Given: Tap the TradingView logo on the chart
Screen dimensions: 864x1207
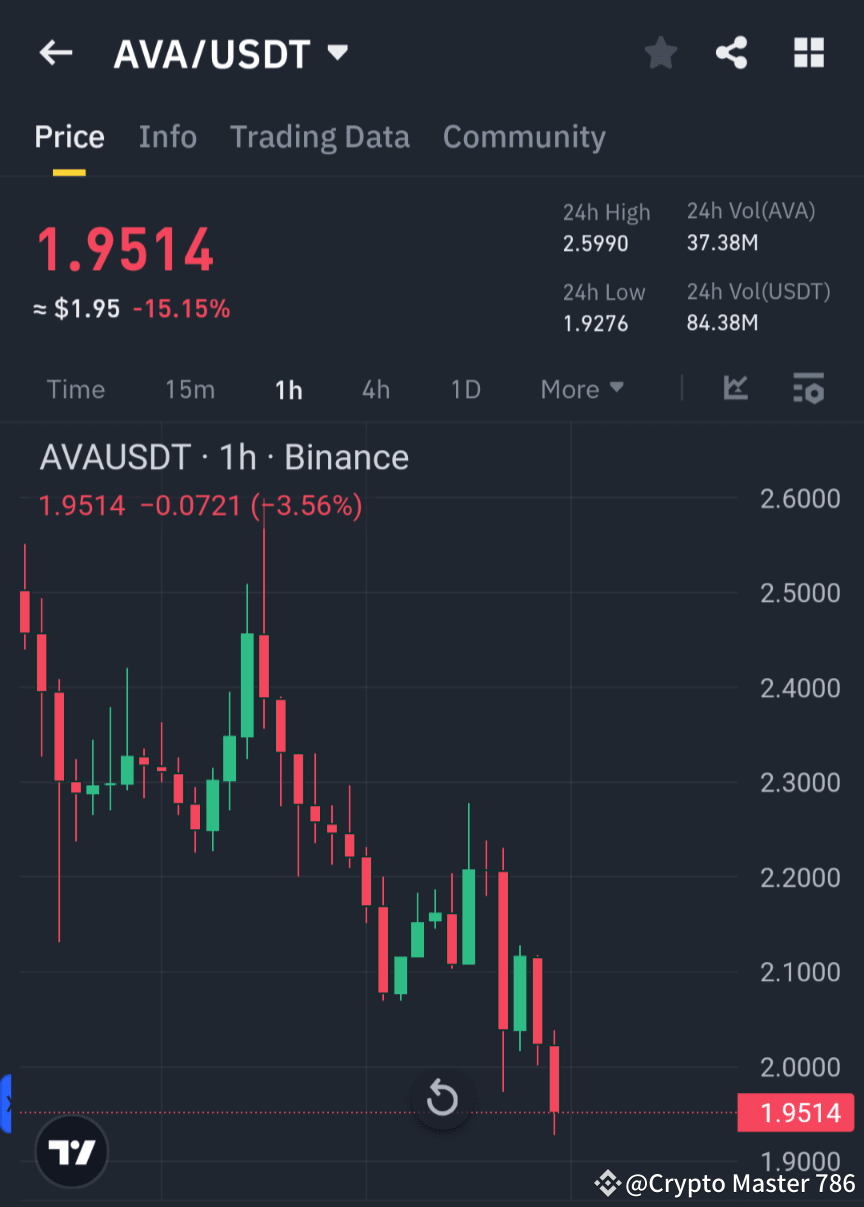Looking at the screenshot, I should coord(70,1151).
